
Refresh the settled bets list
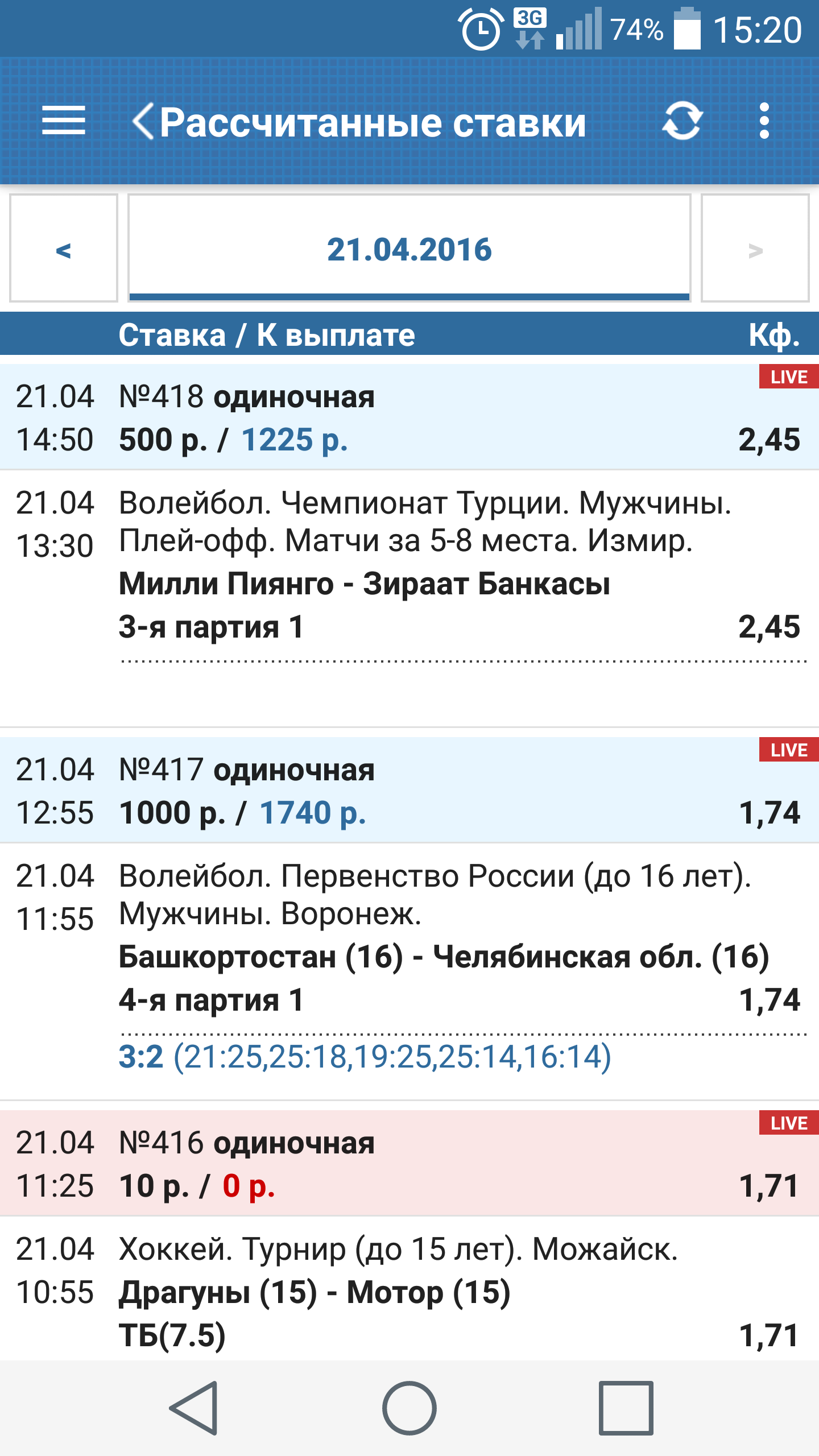point(682,121)
